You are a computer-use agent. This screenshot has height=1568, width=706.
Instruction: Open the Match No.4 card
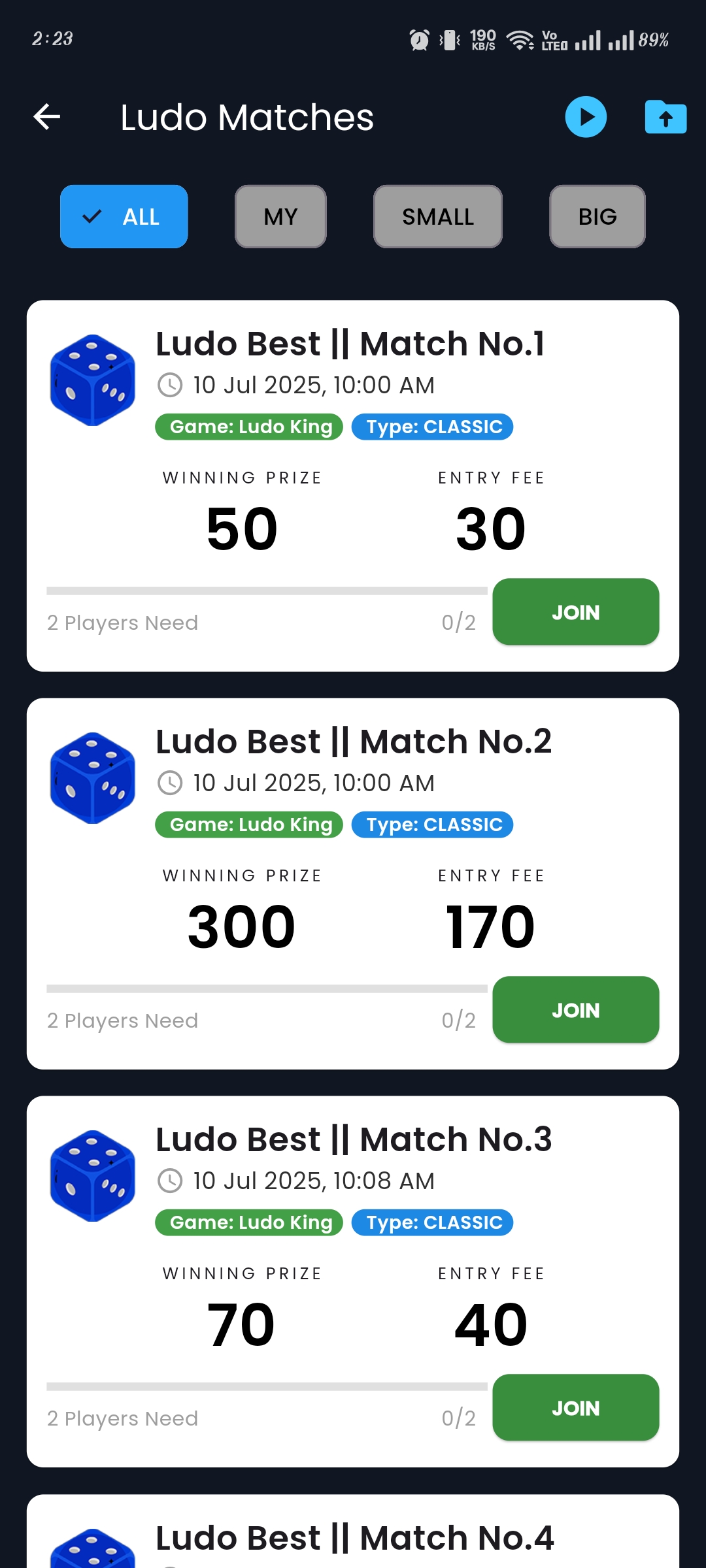353,1531
